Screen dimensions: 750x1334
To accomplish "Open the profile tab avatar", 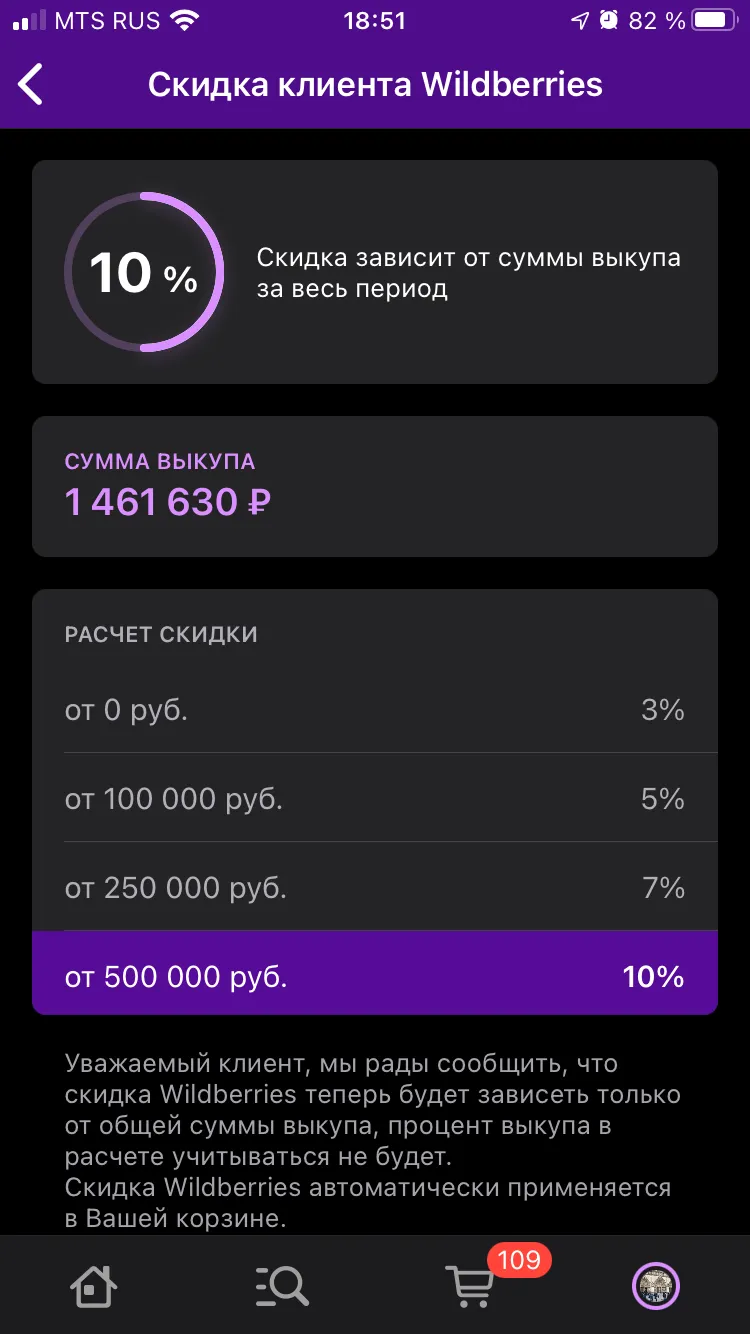I will point(656,1285).
